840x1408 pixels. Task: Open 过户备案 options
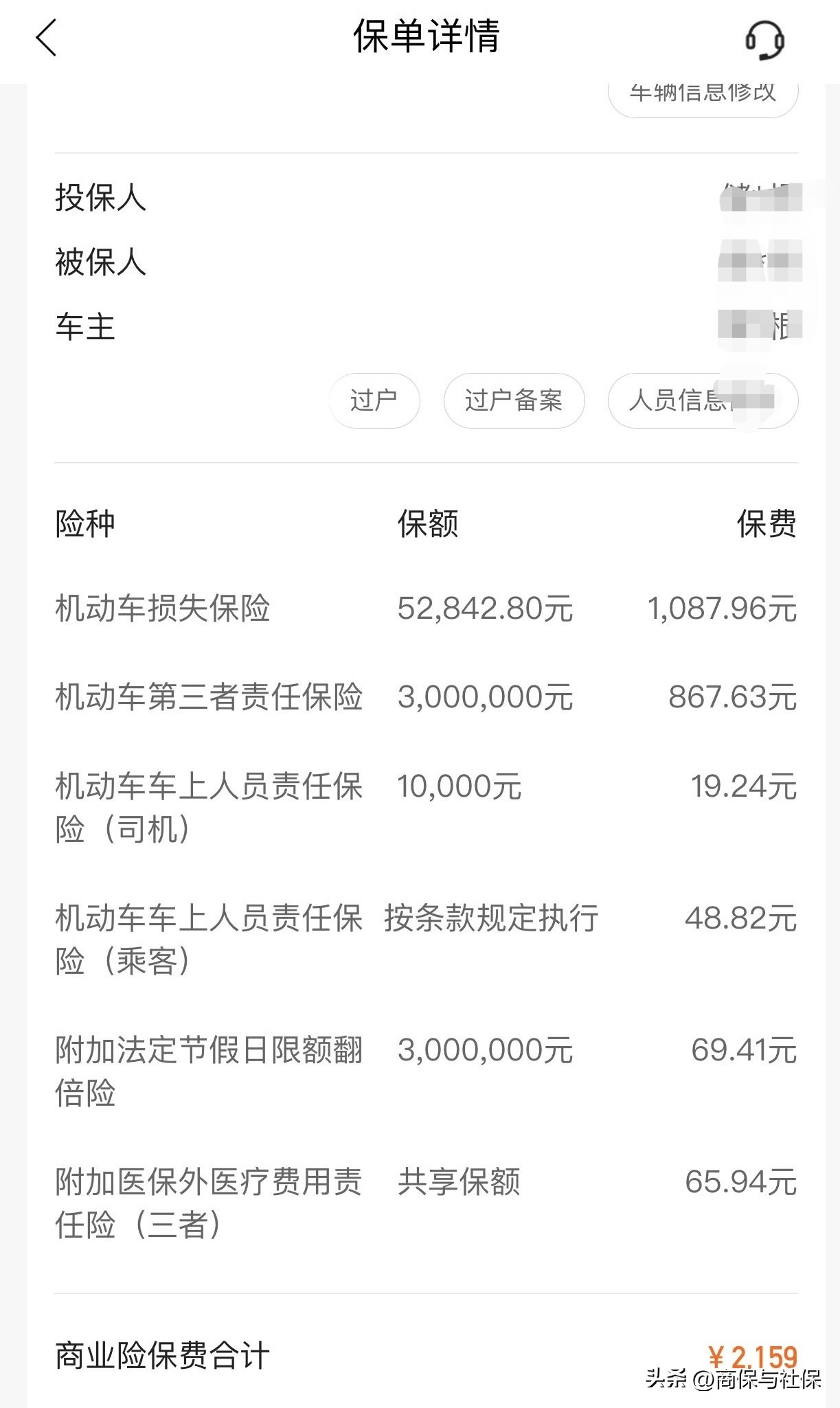coord(514,401)
